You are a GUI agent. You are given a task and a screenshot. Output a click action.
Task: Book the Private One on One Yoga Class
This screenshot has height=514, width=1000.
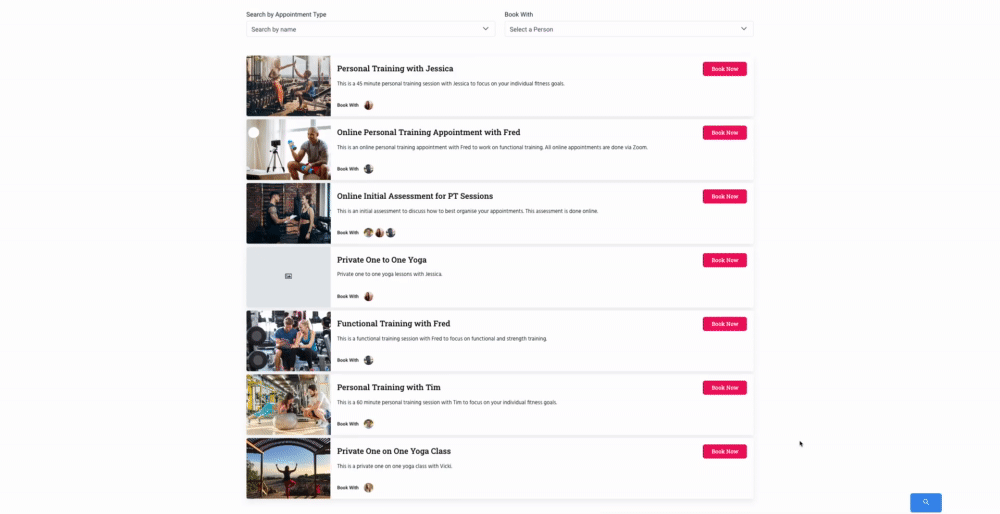pyautogui.click(x=724, y=451)
